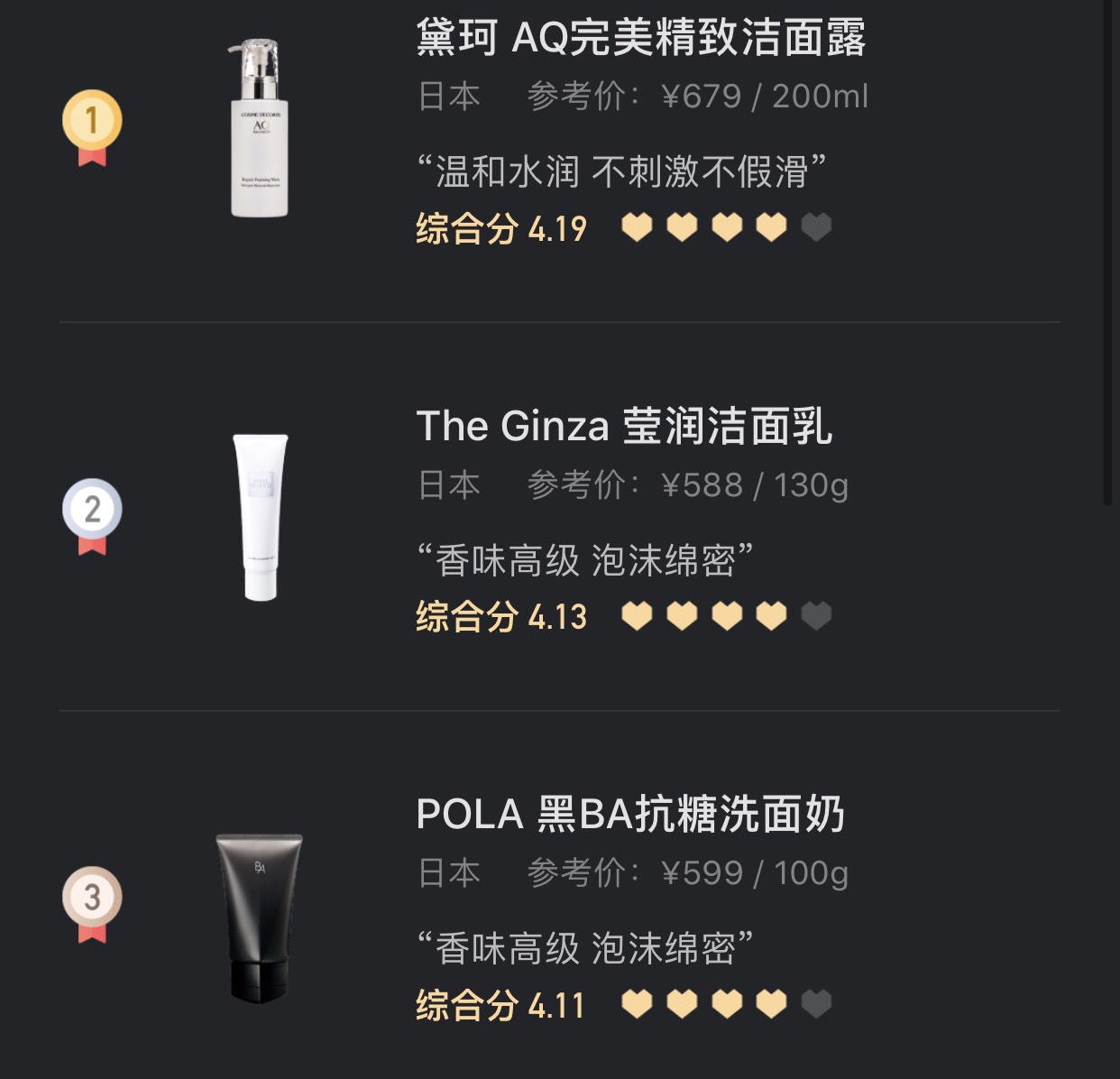Select the POLA 黑BA抗糖洗面奶 listing
Screen dimensions: 1120x1079
coord(630,815)
